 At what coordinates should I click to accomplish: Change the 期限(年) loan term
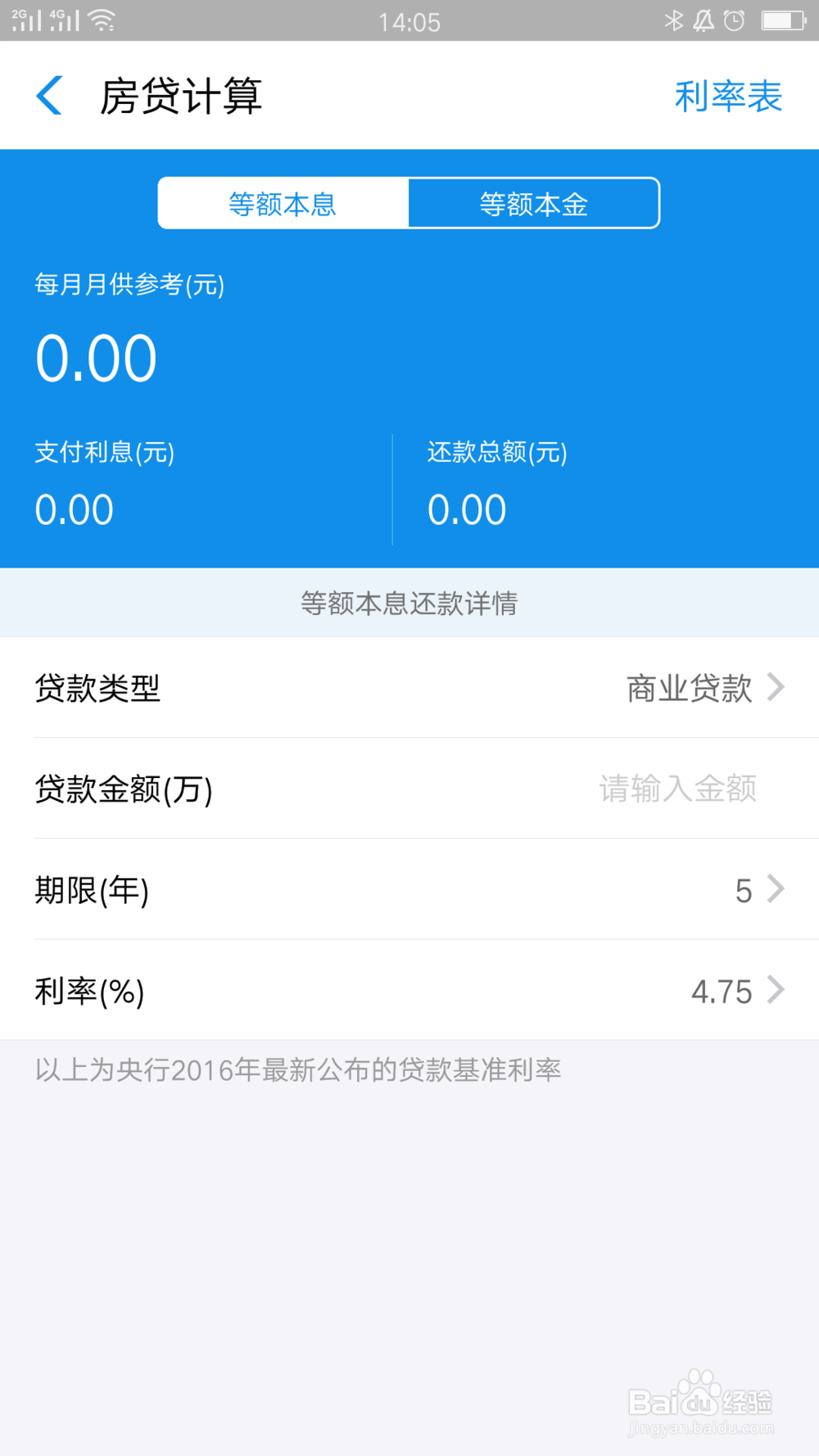409,889
